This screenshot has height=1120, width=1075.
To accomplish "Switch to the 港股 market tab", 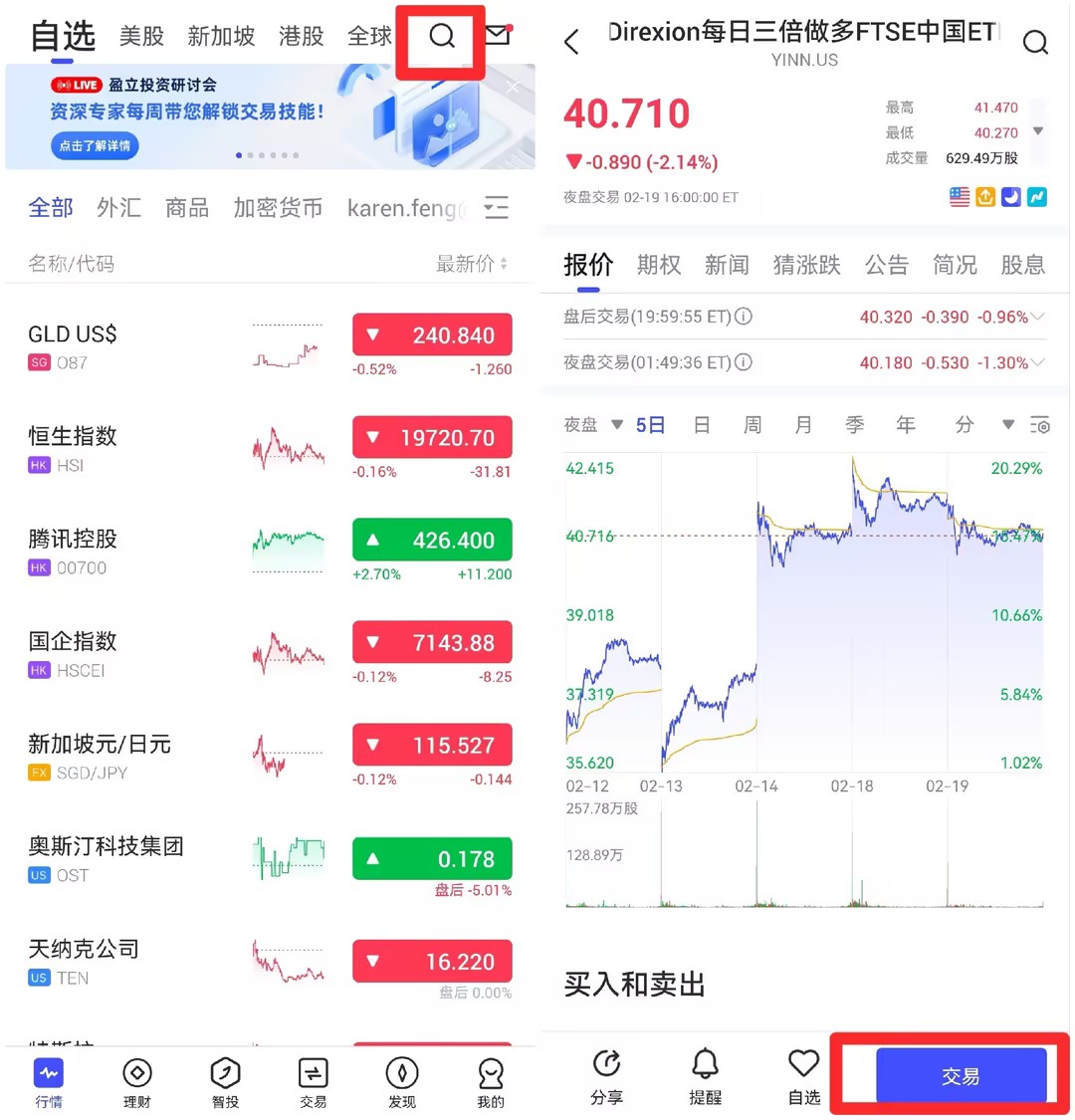I will tap(302, 36).
